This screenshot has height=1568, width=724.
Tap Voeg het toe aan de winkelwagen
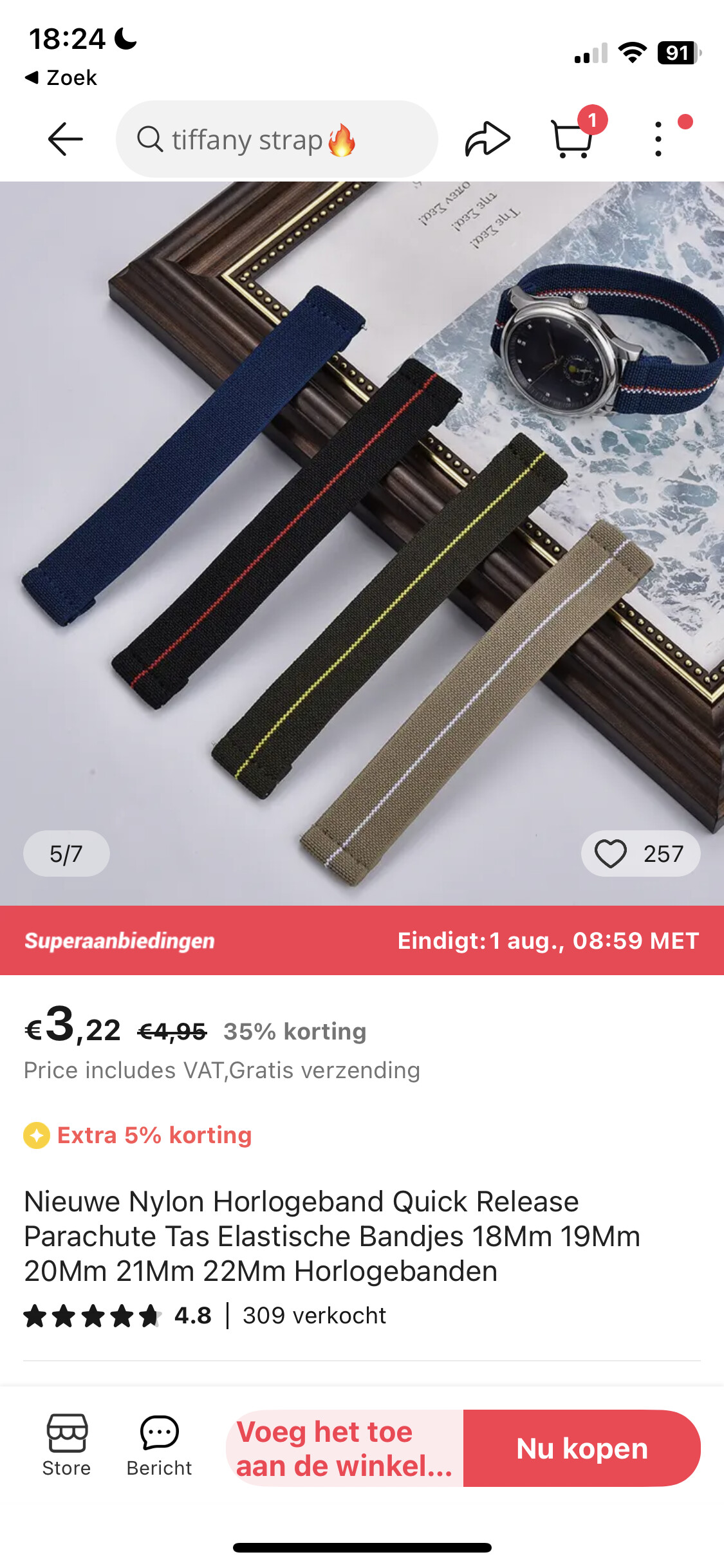click(x=345, y=1448)
